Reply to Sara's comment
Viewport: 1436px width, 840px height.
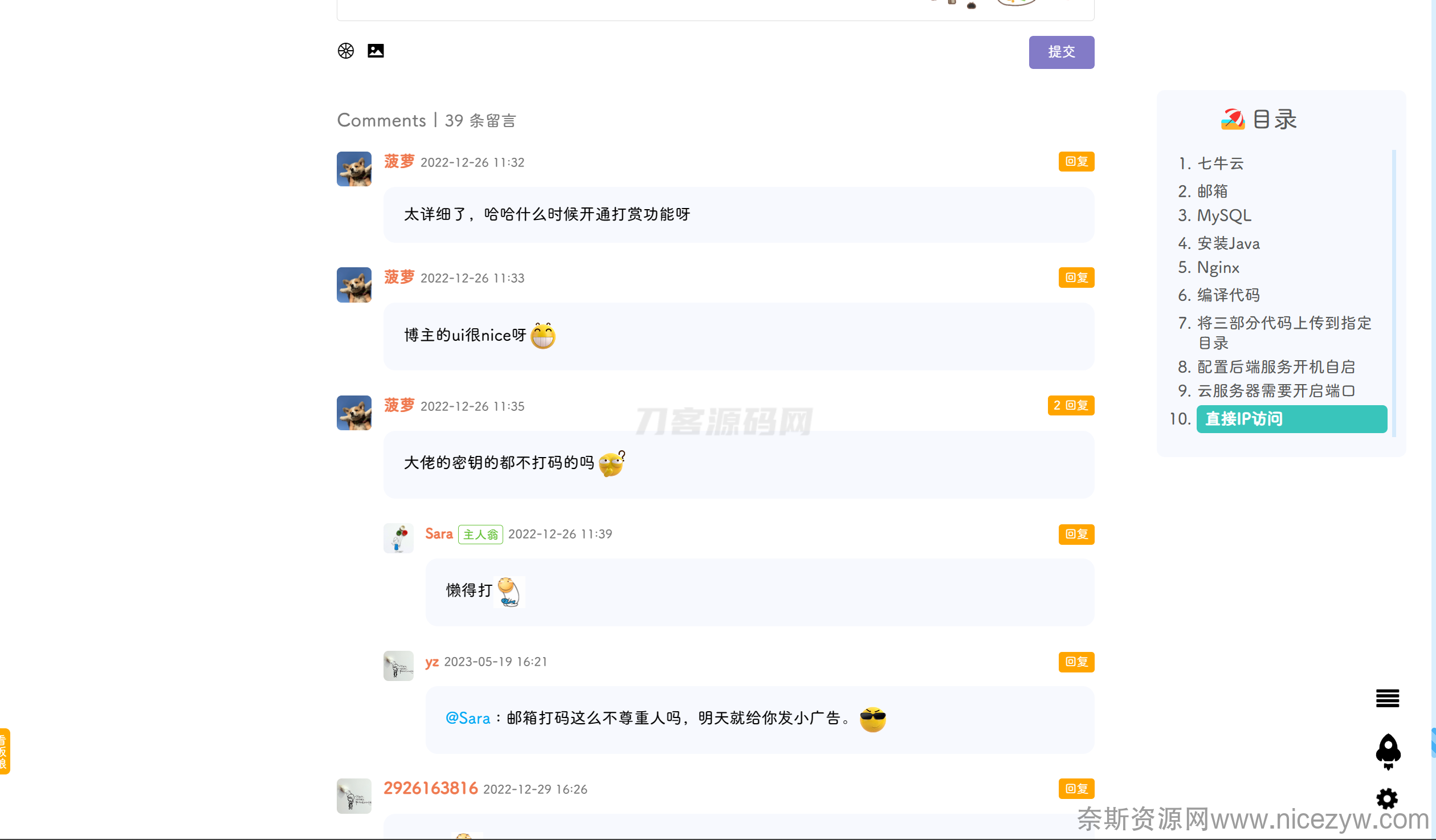point(1076,534)
